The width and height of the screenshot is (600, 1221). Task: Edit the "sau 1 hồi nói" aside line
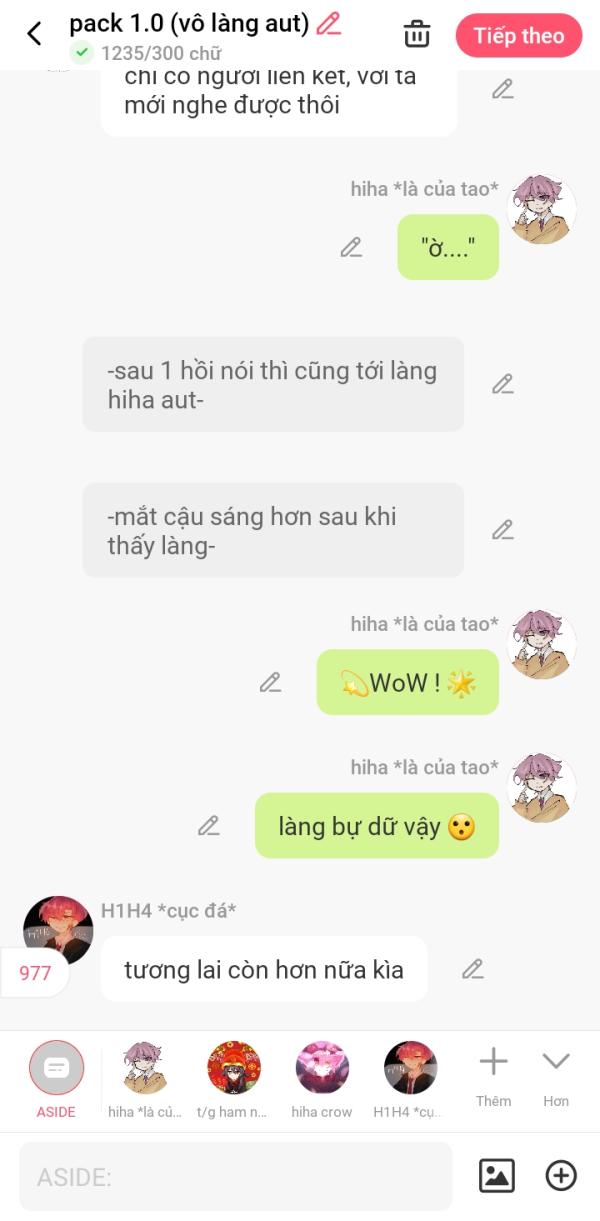tap(503, 384)
